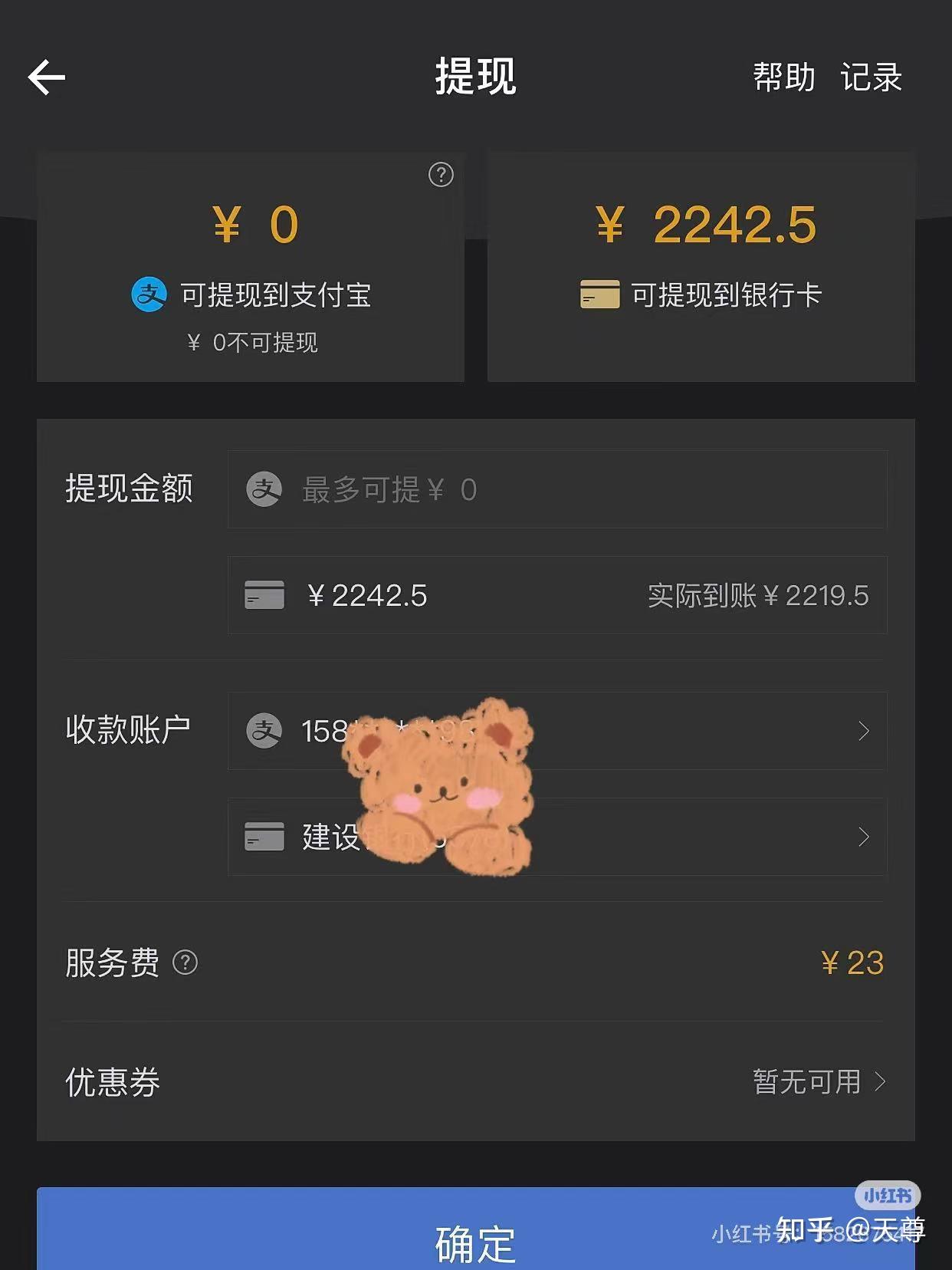Viewport: 952px width, 1270px height.
Task: Expand the 建设银行 bank account row chevron
Action: tap(864, 837)
